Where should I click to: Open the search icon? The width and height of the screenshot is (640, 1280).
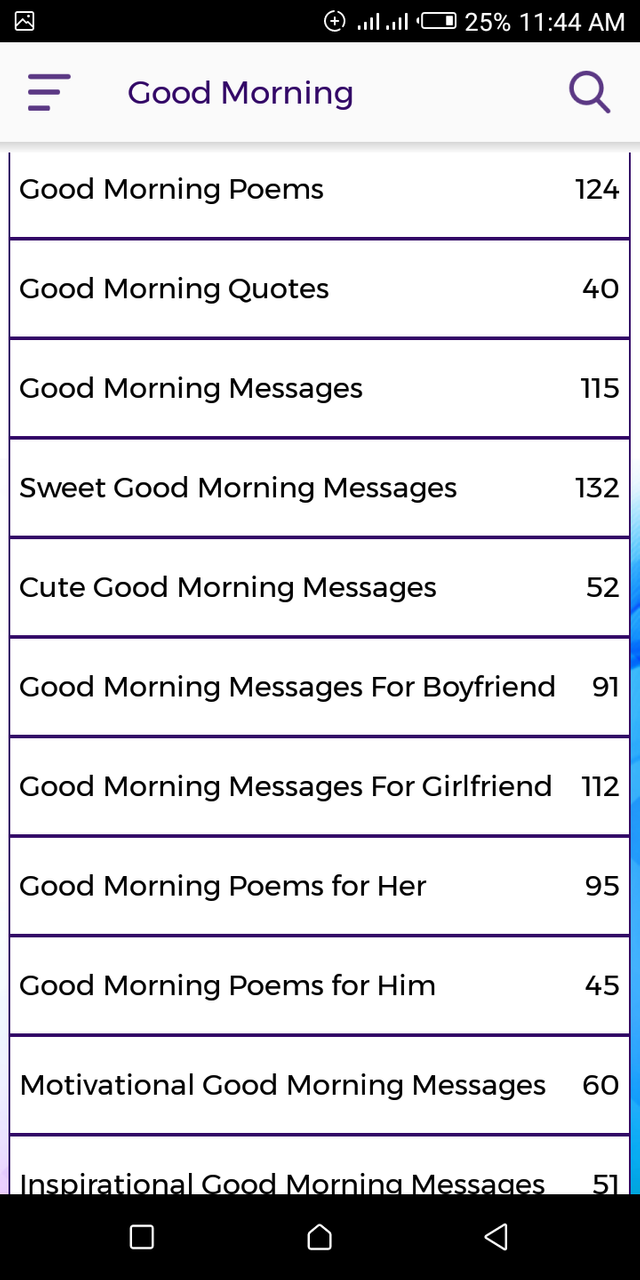pyautogui.click(x=590, y=93)
